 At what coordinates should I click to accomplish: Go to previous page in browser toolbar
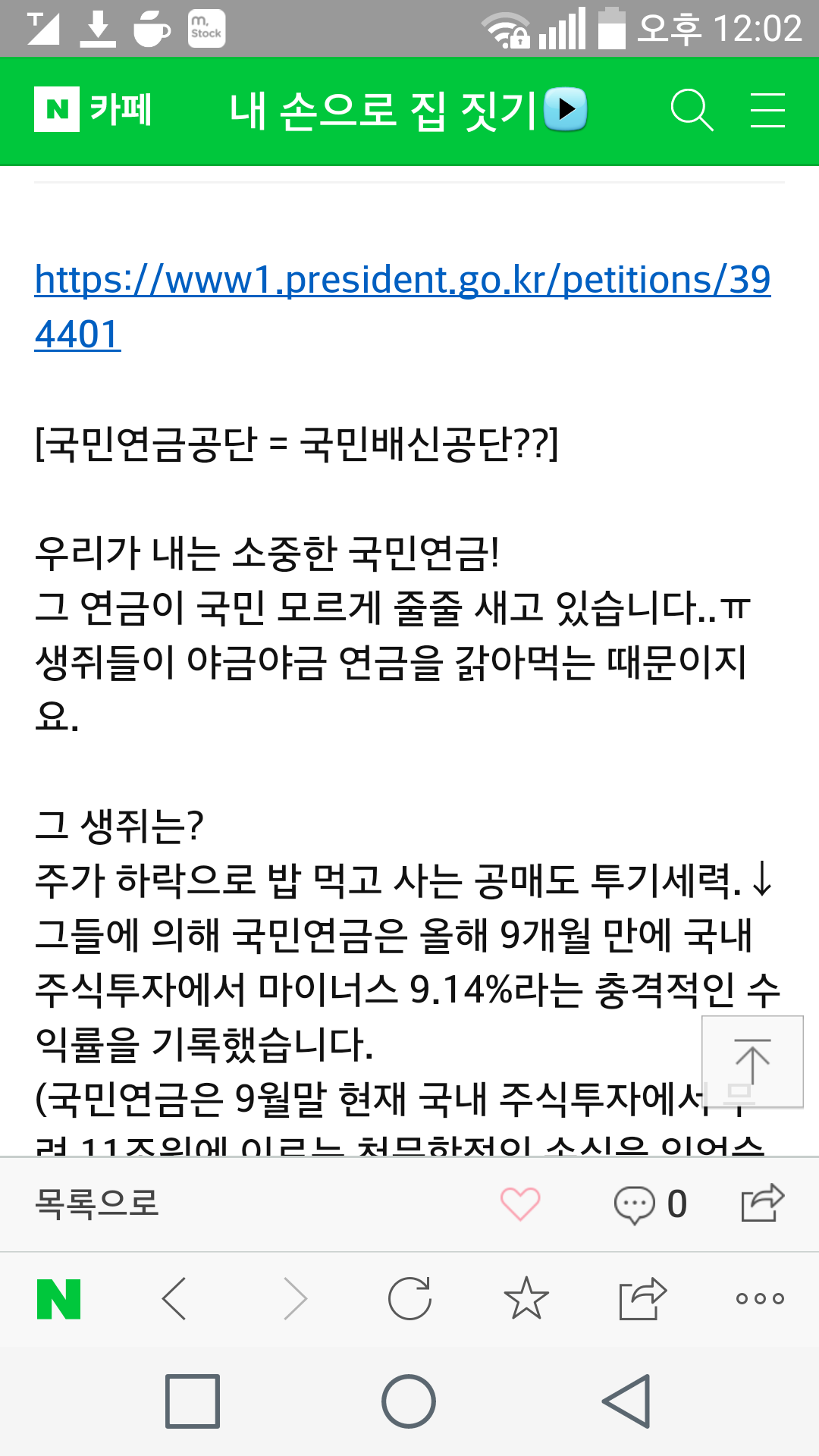pyautogui.click(x=174, y=1299)
